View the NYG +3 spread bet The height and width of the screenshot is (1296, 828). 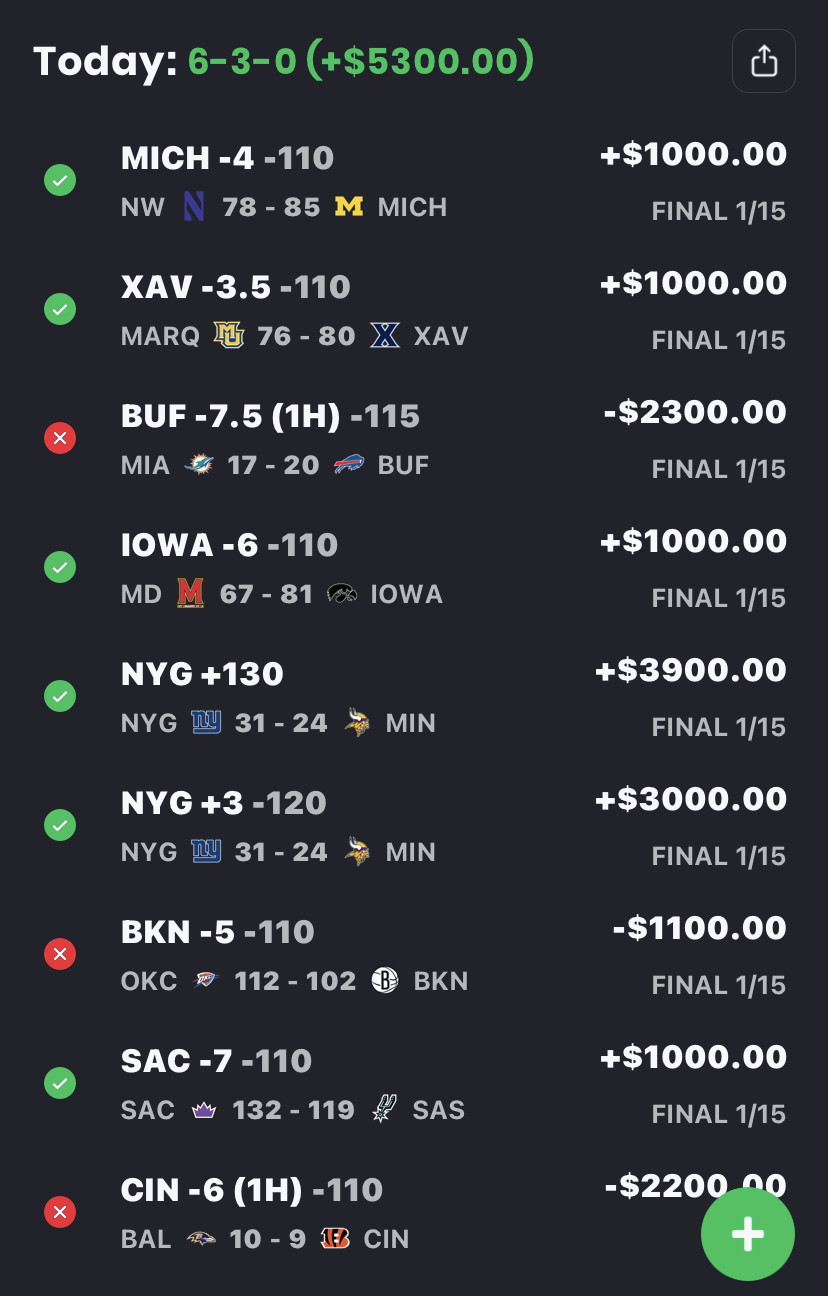tap(414, 826)
